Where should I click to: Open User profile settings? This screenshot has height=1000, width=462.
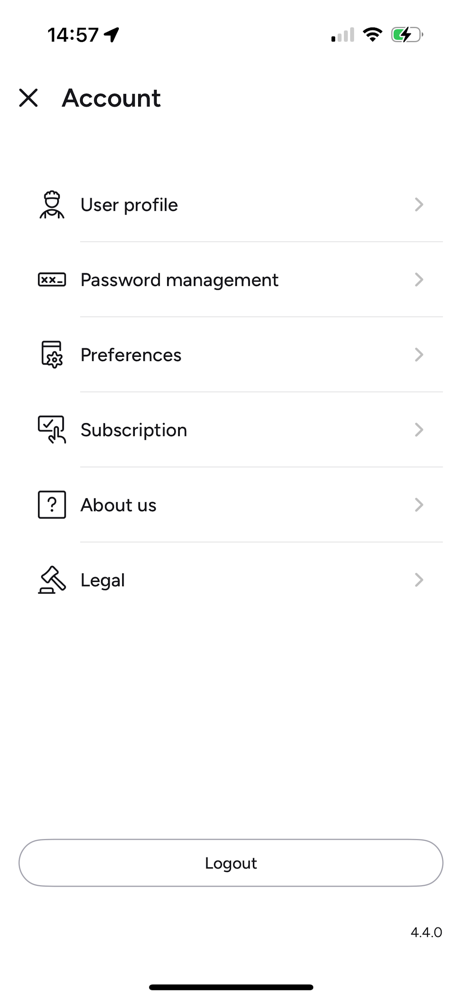pyautogui.click(x=231, y=205)
